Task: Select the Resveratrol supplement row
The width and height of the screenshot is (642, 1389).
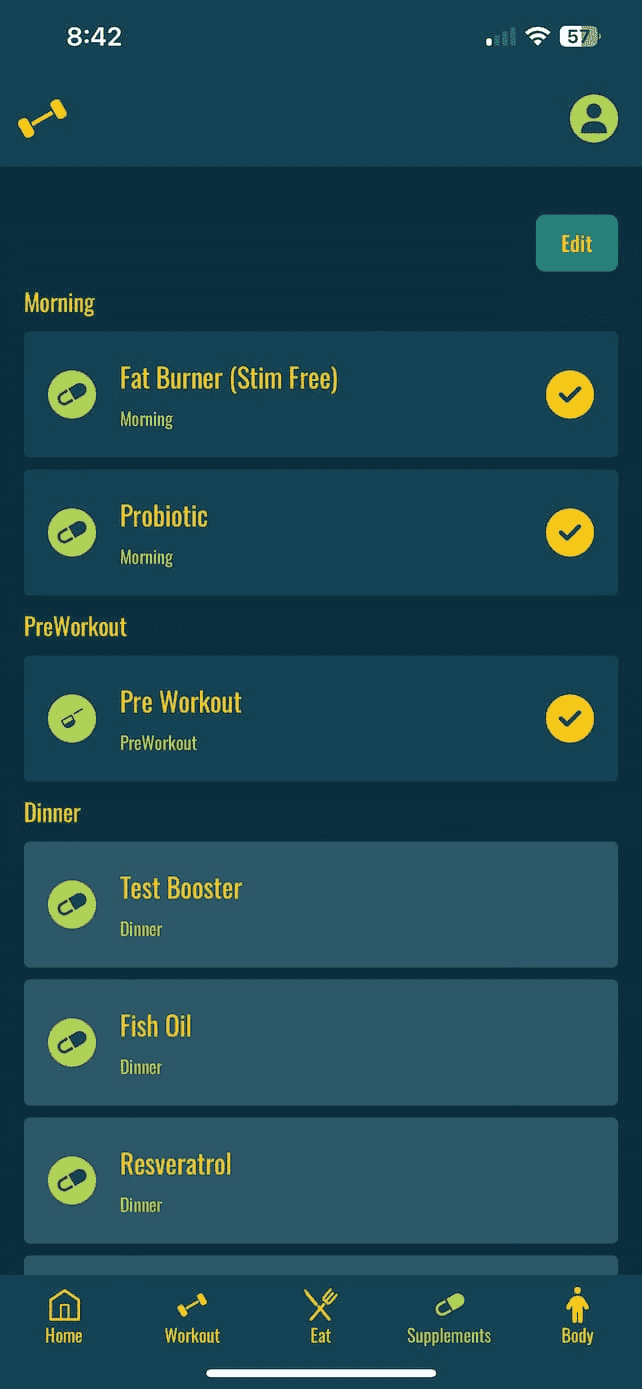Action: [x=320, y=1180]
